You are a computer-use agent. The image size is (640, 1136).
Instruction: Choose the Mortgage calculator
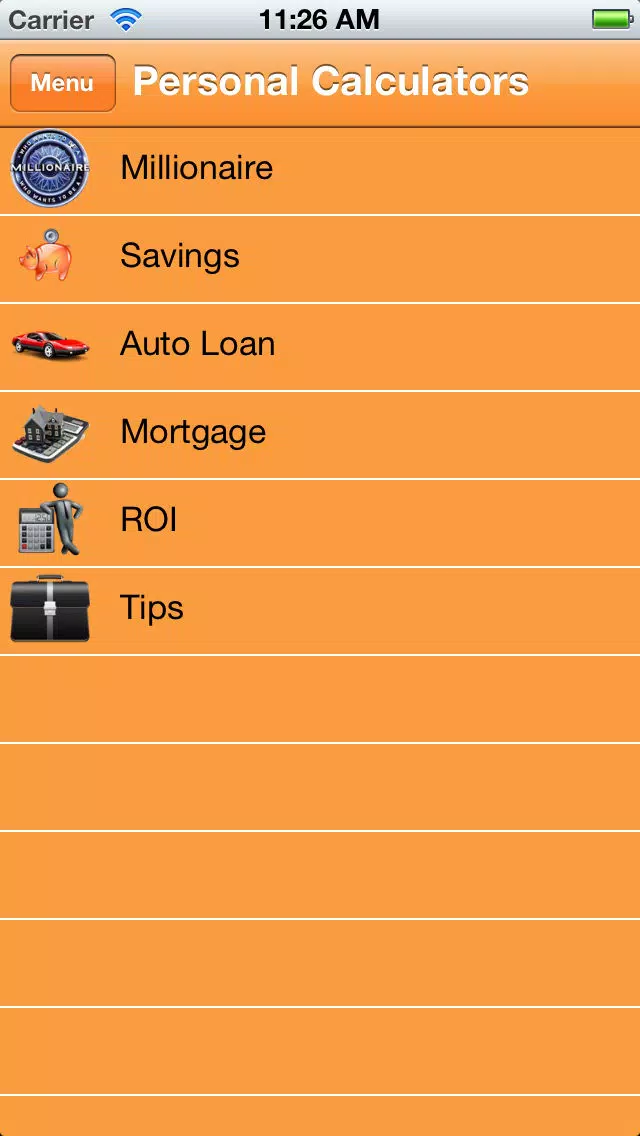click(x=320, y=435)
